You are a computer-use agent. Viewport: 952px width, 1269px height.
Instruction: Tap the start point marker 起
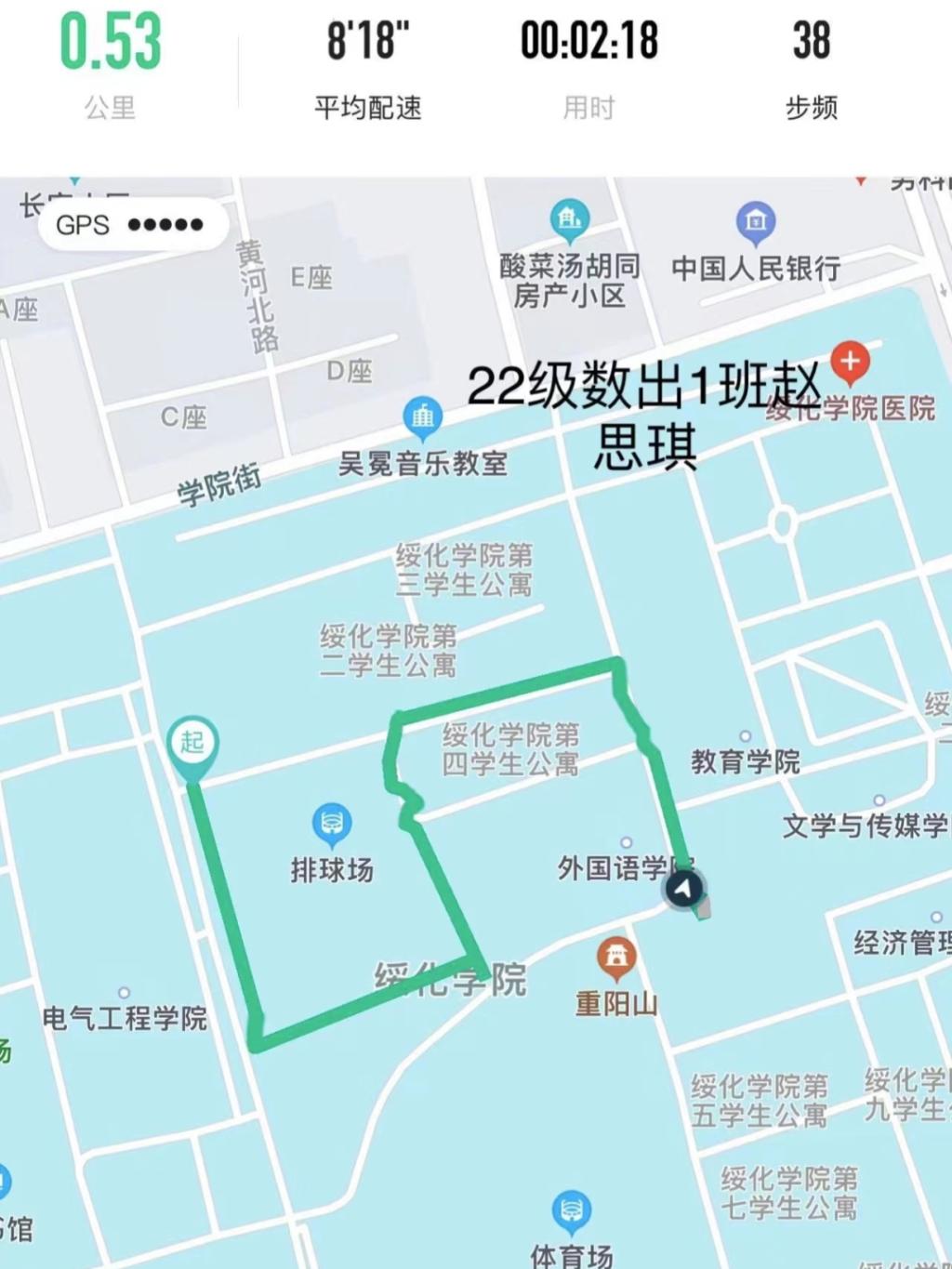(192, 744)
